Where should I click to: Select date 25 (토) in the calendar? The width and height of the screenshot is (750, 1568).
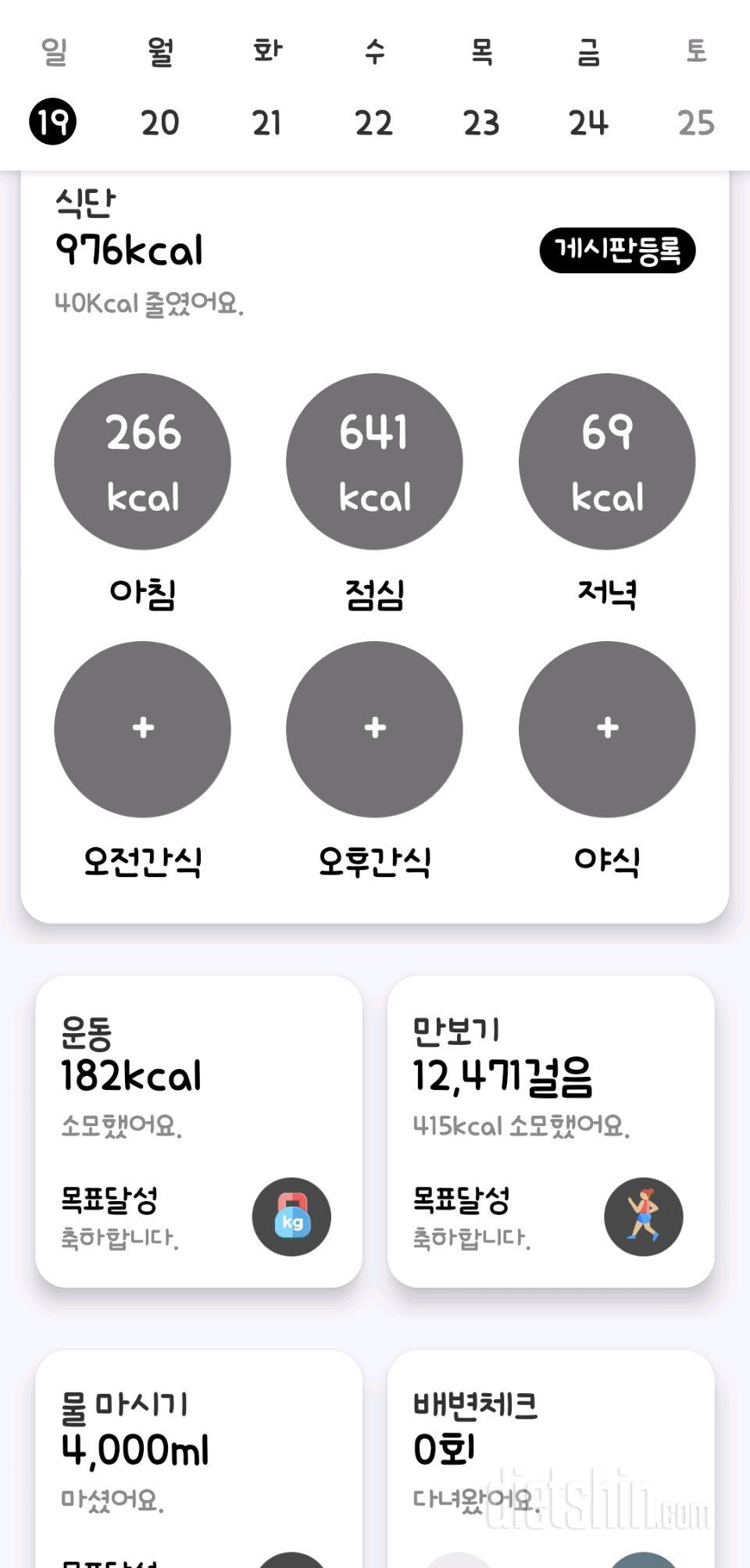click(x=695, y=123)
